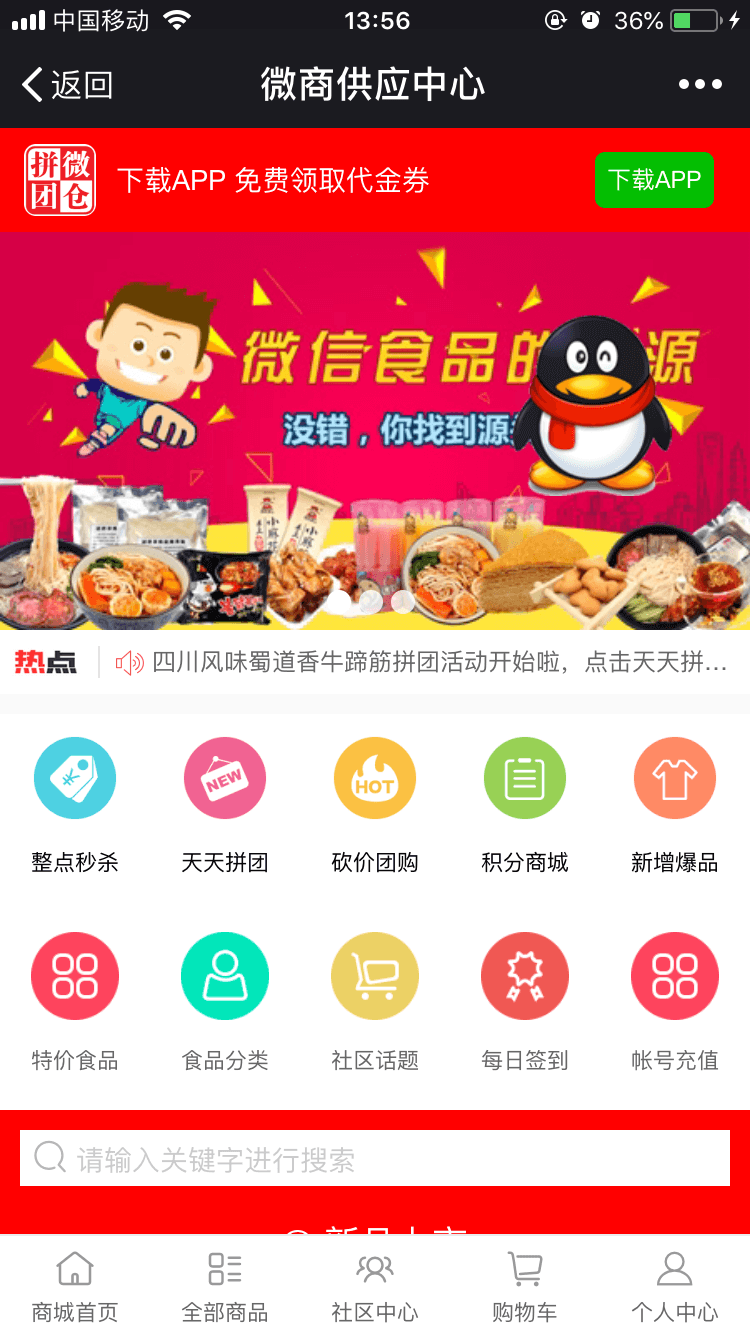Tap the keyword search field
750x1334 pixels.
click(x=375, y=1159)
